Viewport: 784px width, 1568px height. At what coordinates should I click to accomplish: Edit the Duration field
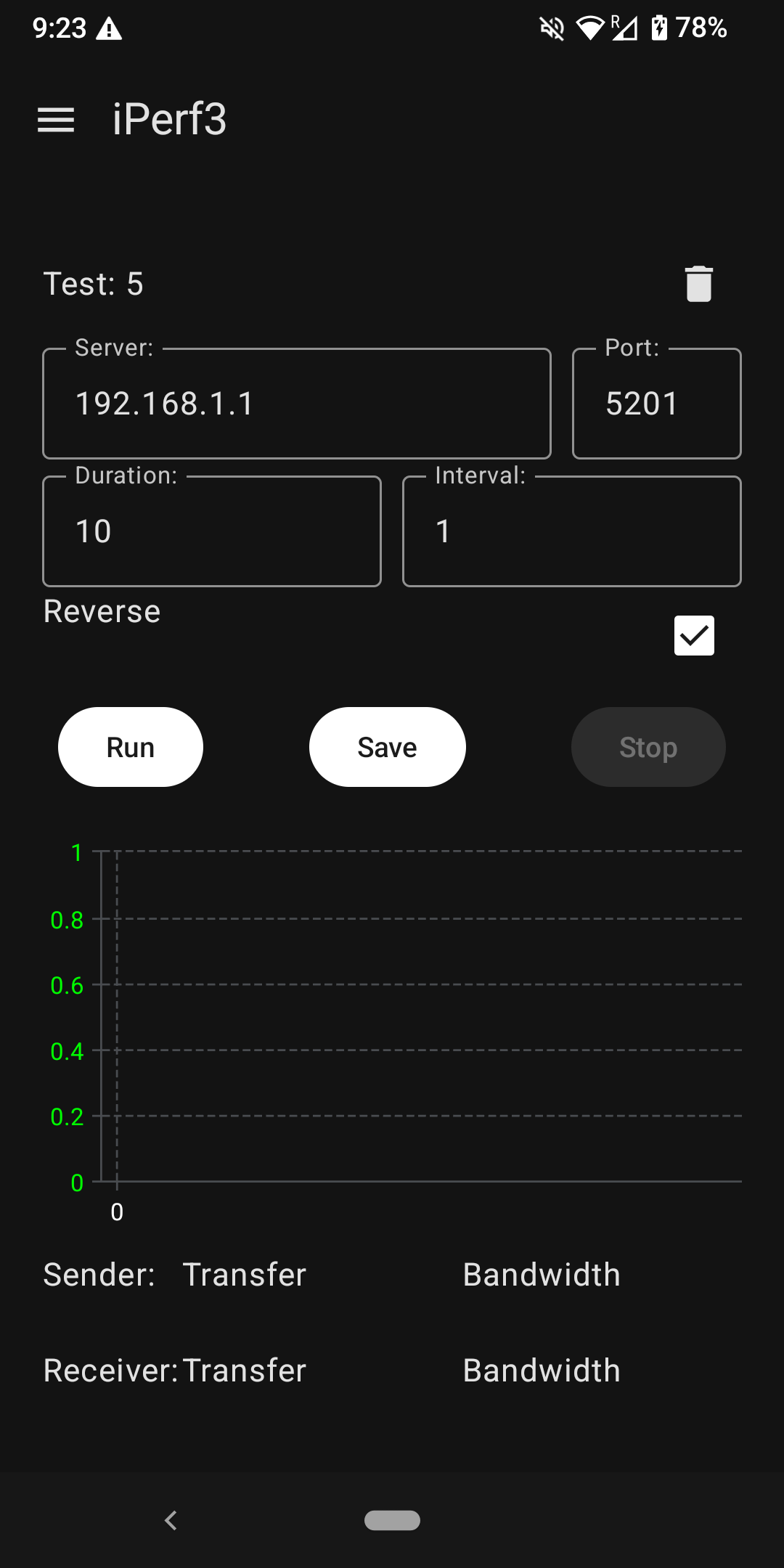[212, 531]
